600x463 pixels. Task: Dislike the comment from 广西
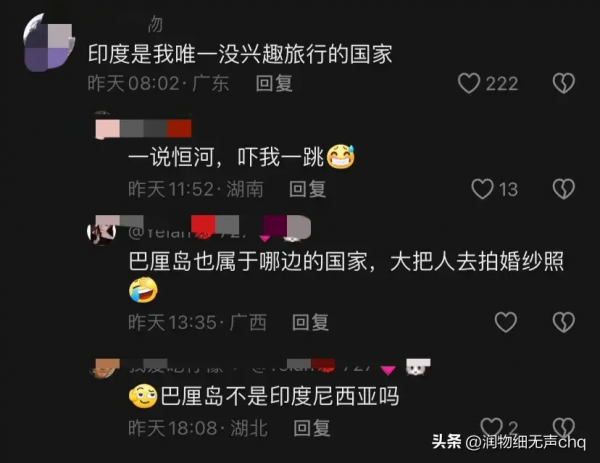coord(564,322)
